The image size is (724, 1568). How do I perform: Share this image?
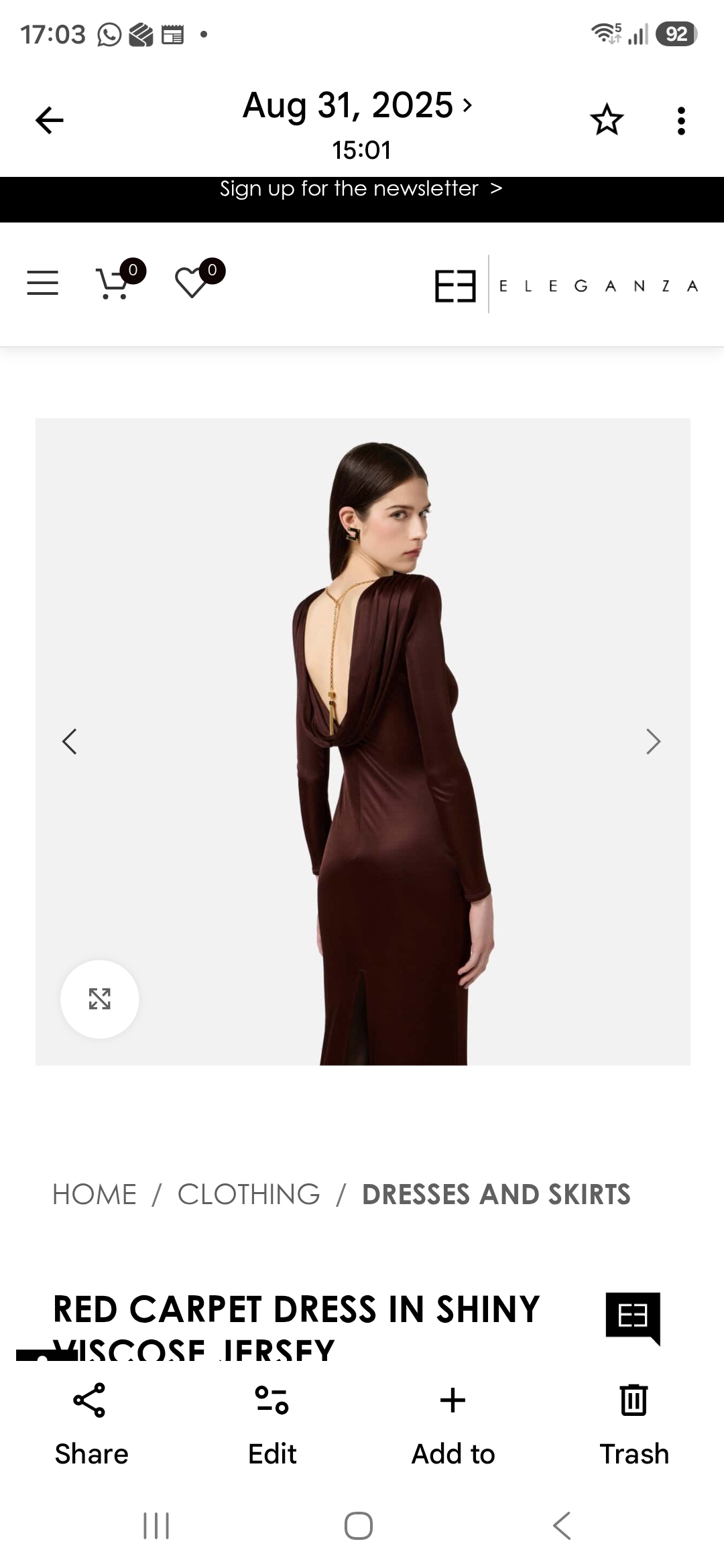click(x=90, y=1425)
